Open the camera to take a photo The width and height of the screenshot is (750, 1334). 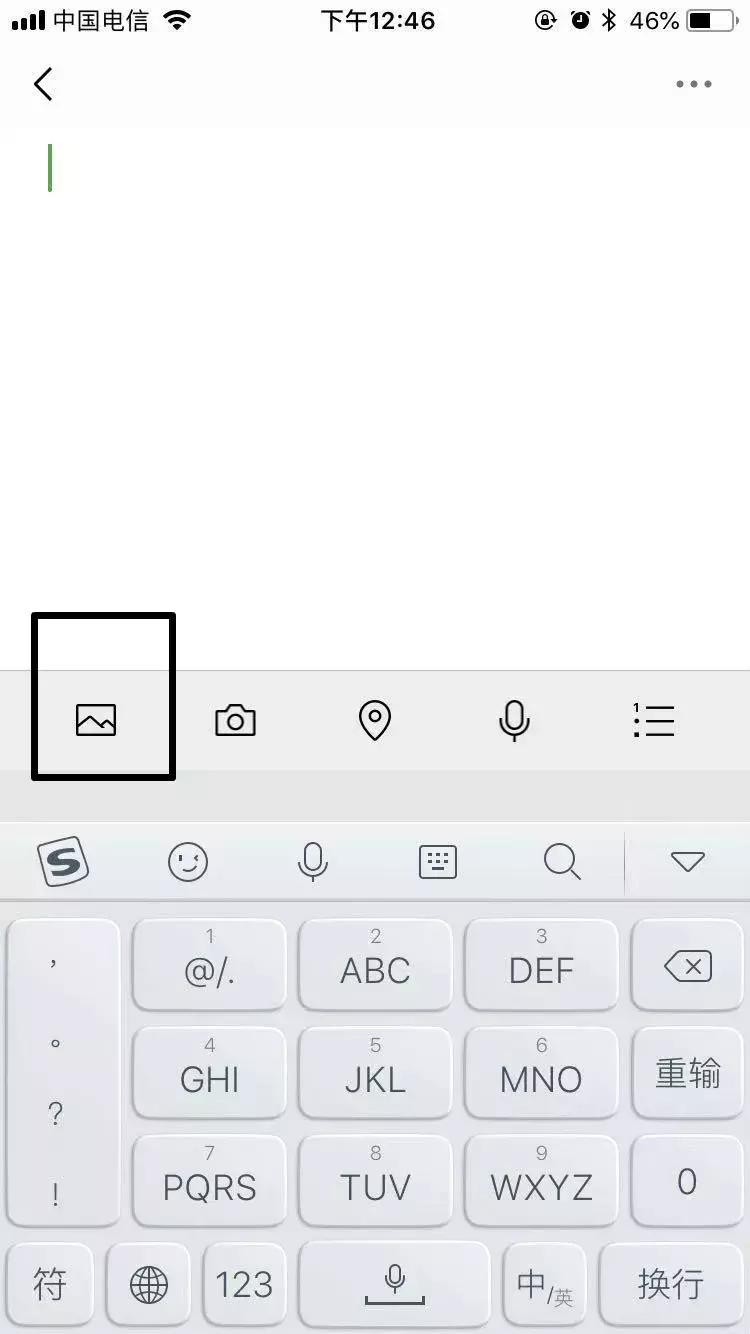click(235, 720)
